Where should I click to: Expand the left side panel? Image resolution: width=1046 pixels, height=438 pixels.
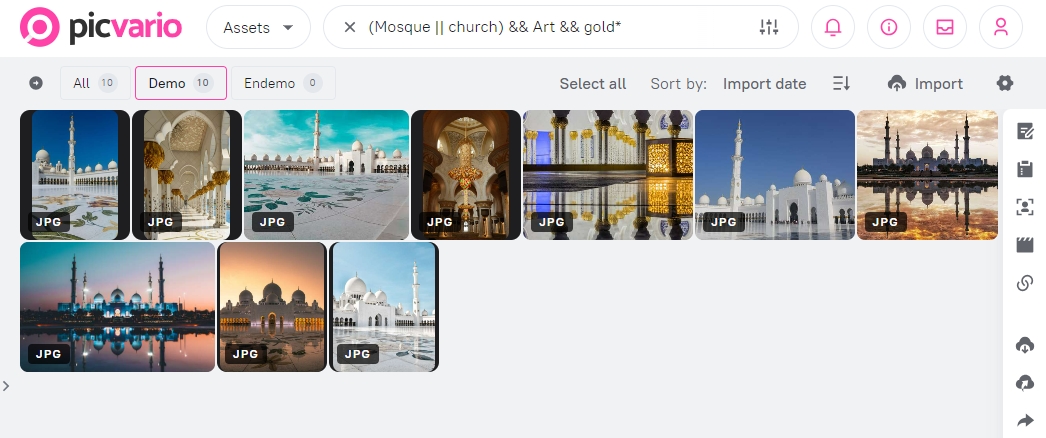(6, 386)
